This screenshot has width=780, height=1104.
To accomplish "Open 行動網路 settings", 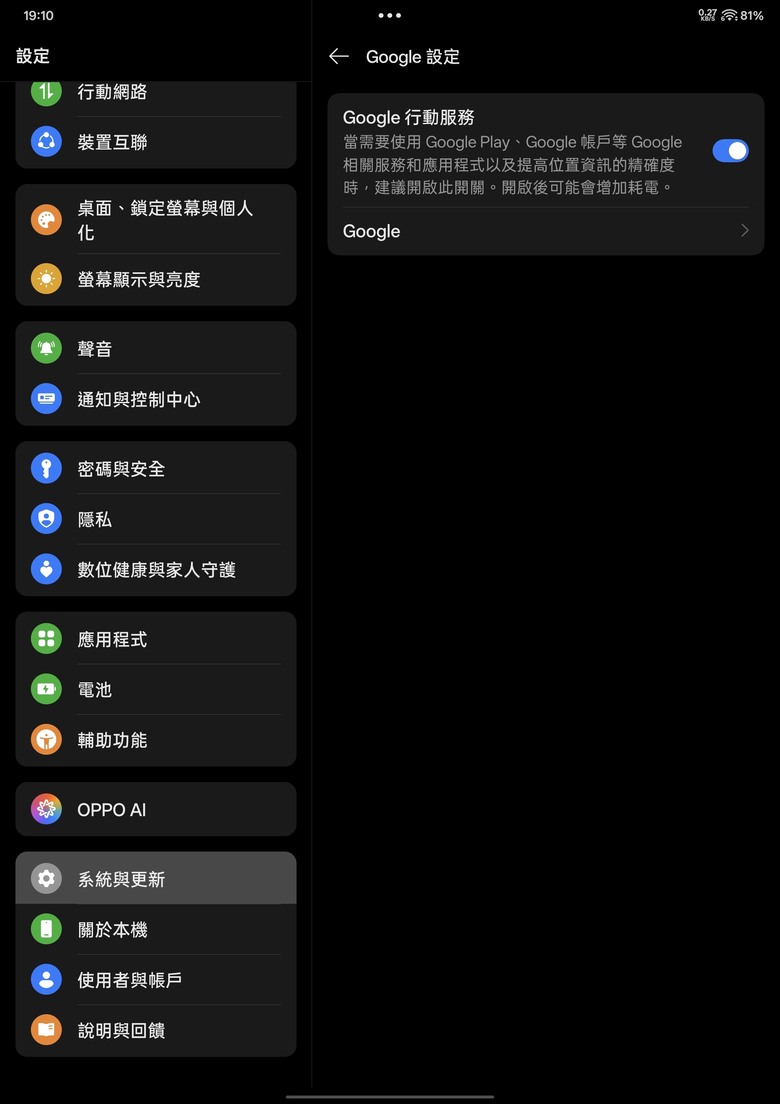I will pos(156,92).
